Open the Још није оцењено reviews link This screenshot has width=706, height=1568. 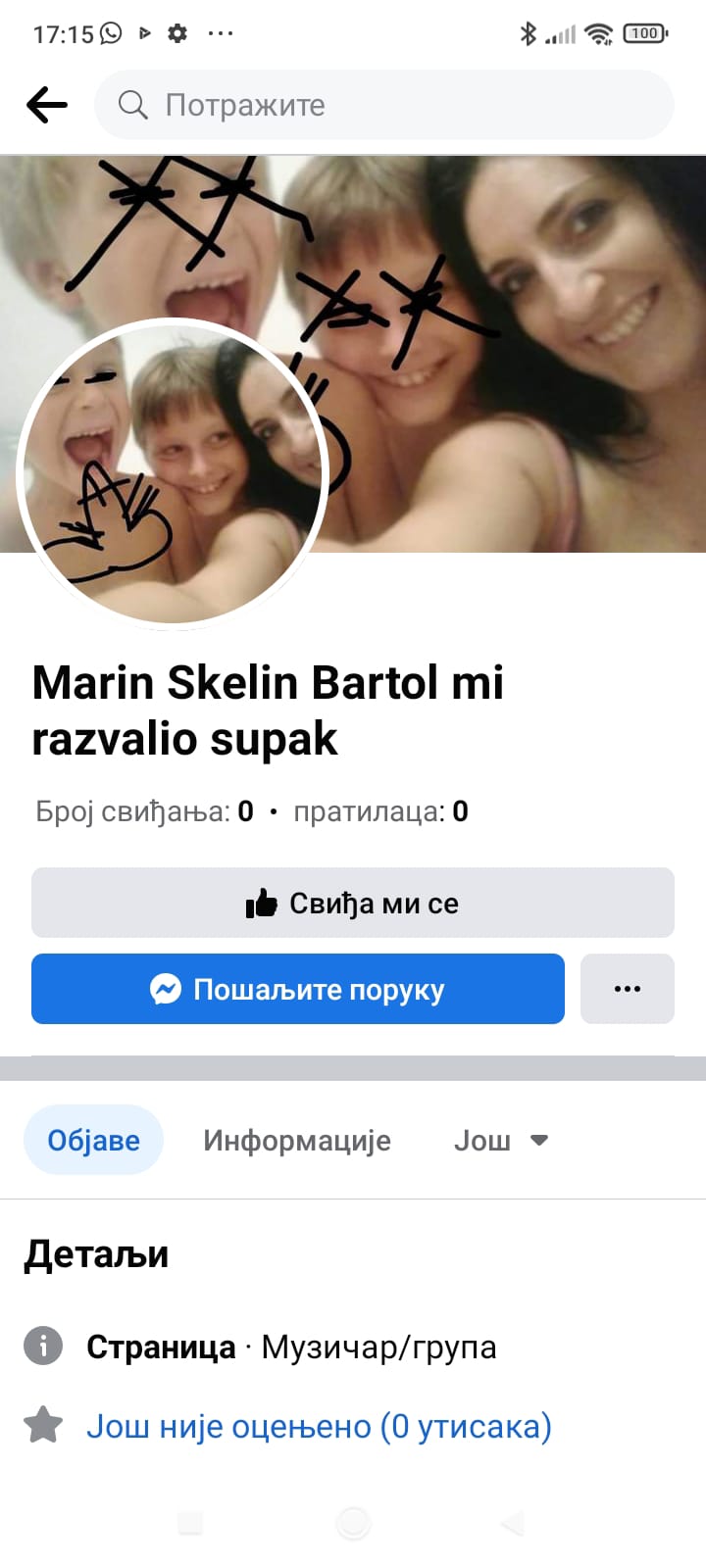(319, 1426)
